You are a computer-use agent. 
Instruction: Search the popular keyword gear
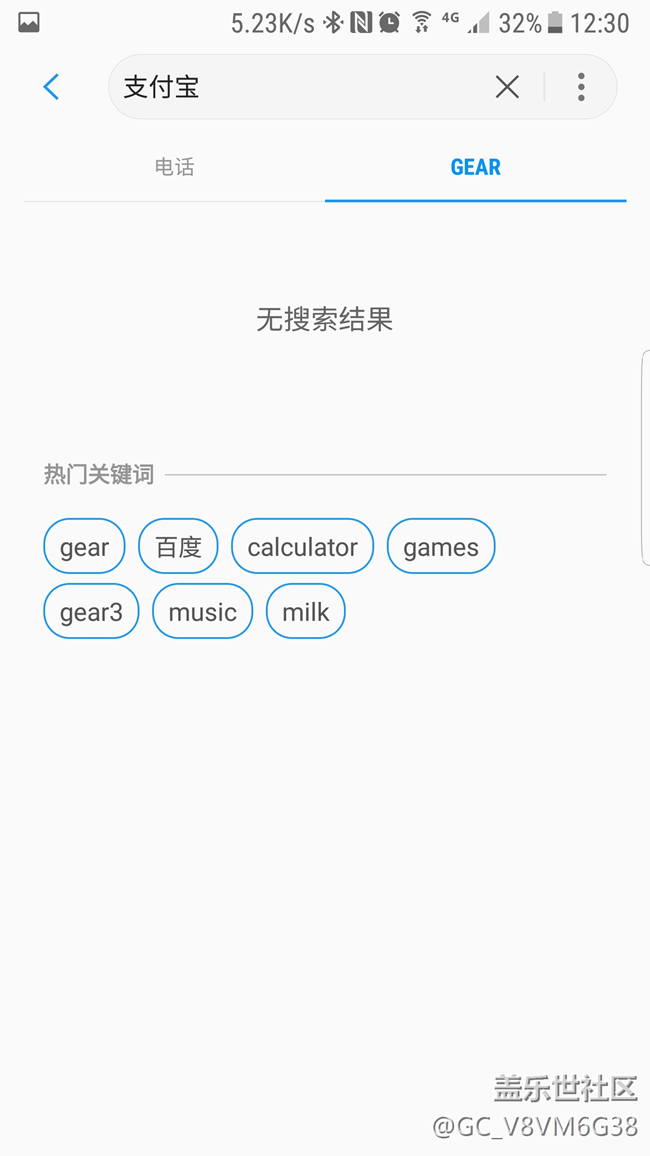[84, 546]
